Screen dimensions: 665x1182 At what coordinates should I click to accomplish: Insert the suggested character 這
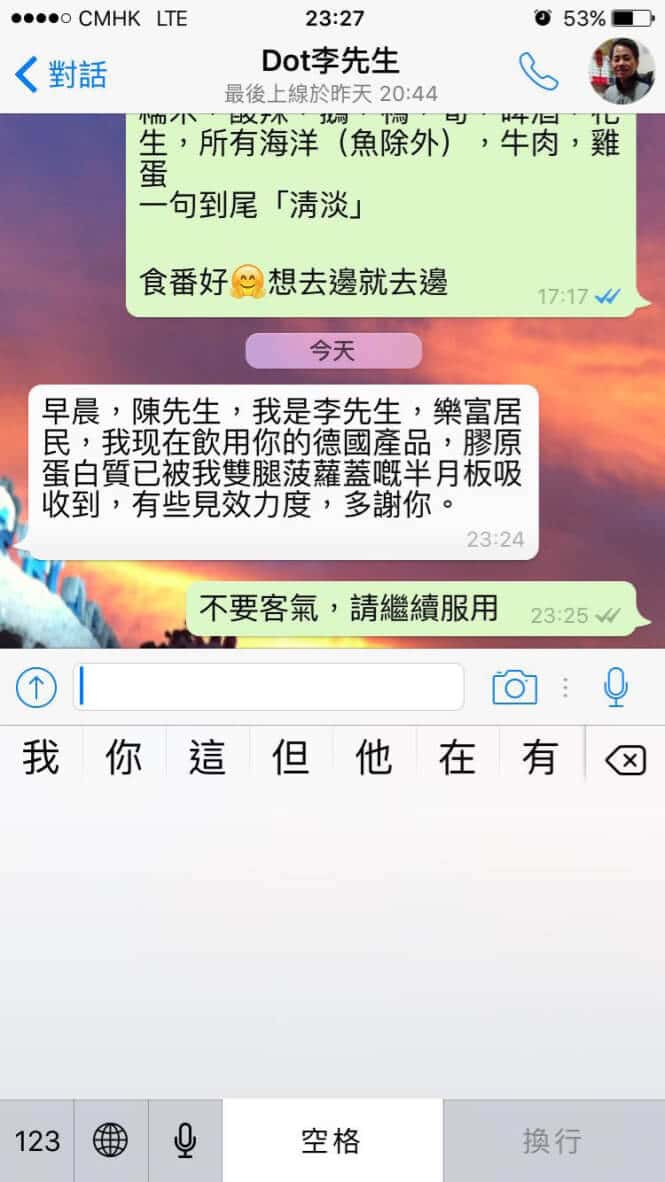[207, 760]
